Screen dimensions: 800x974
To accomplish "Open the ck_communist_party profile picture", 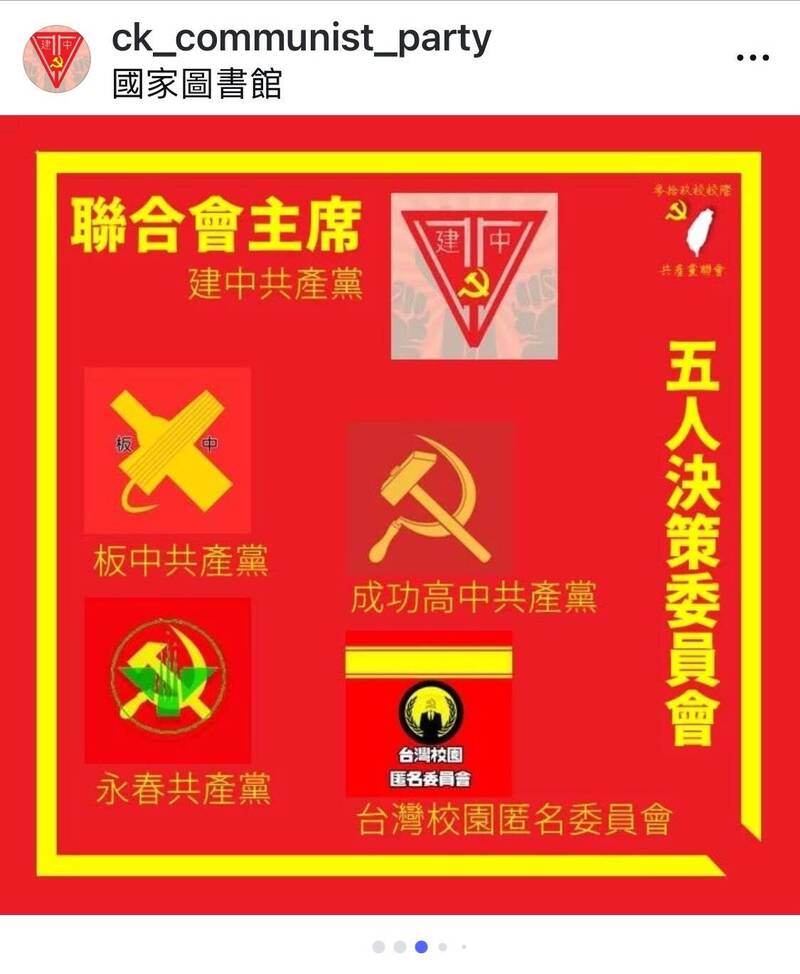I will click(57, 59).
